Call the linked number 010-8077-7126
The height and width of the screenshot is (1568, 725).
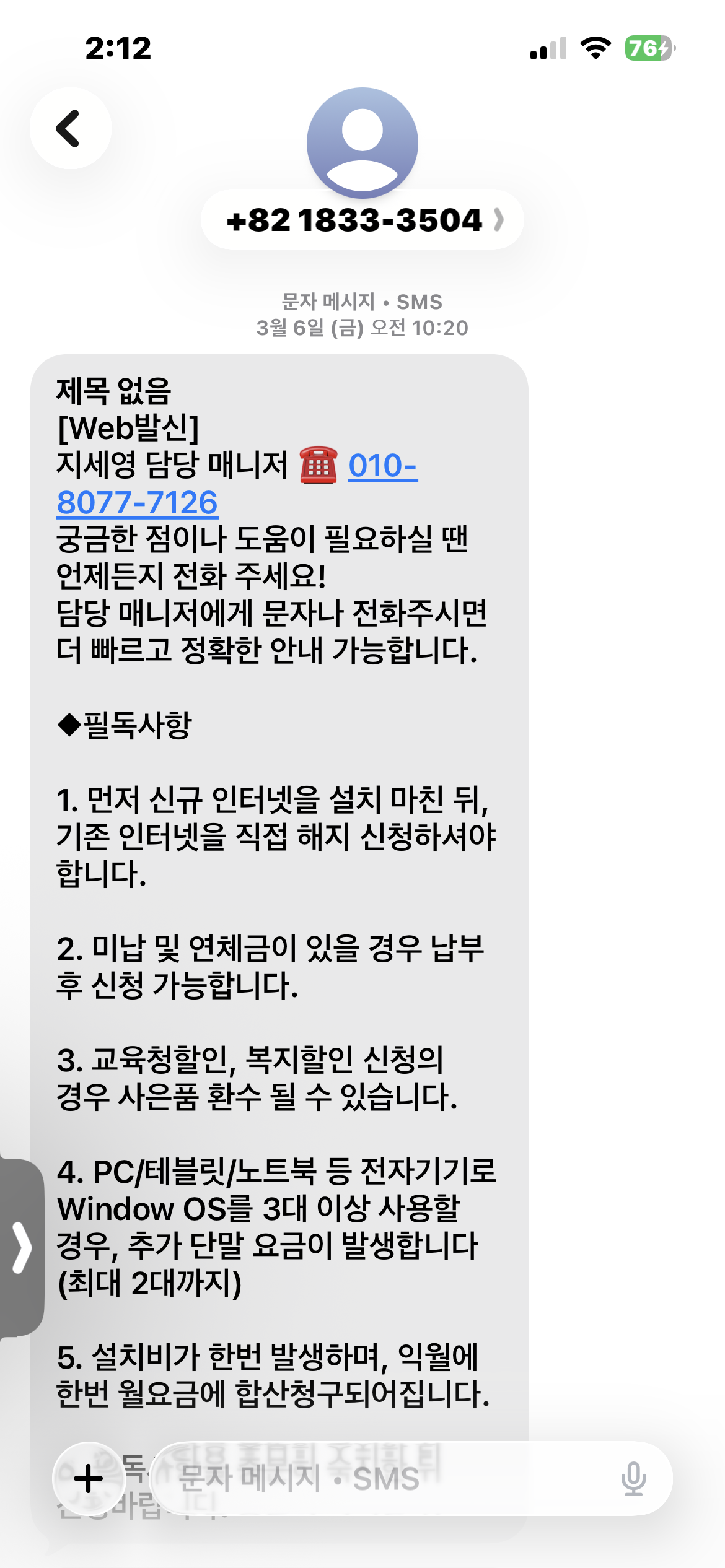point(137,502)
